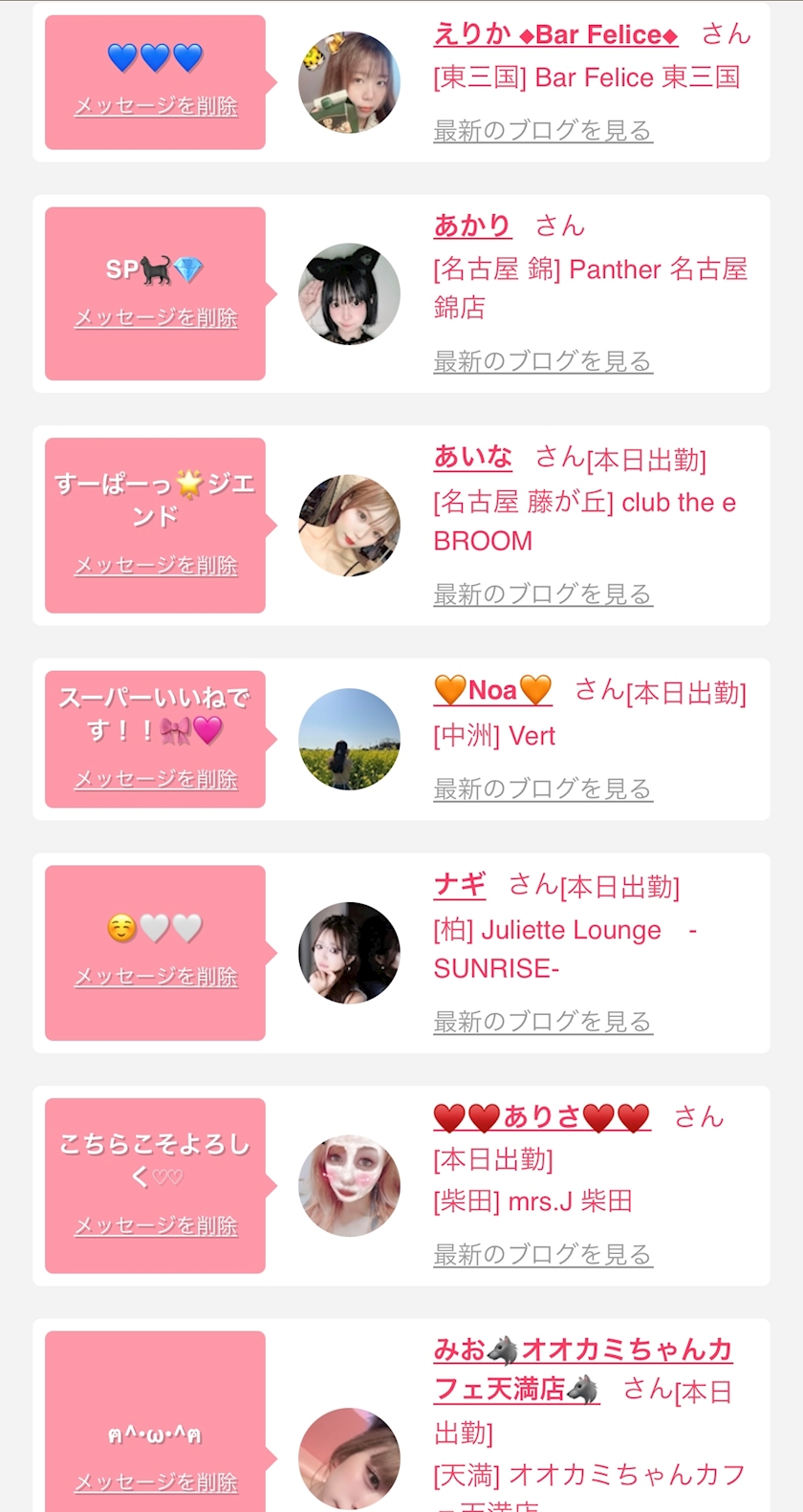803x1512 pixels.
Task: Delete the スーパーいいねです message
Action: 156,780
